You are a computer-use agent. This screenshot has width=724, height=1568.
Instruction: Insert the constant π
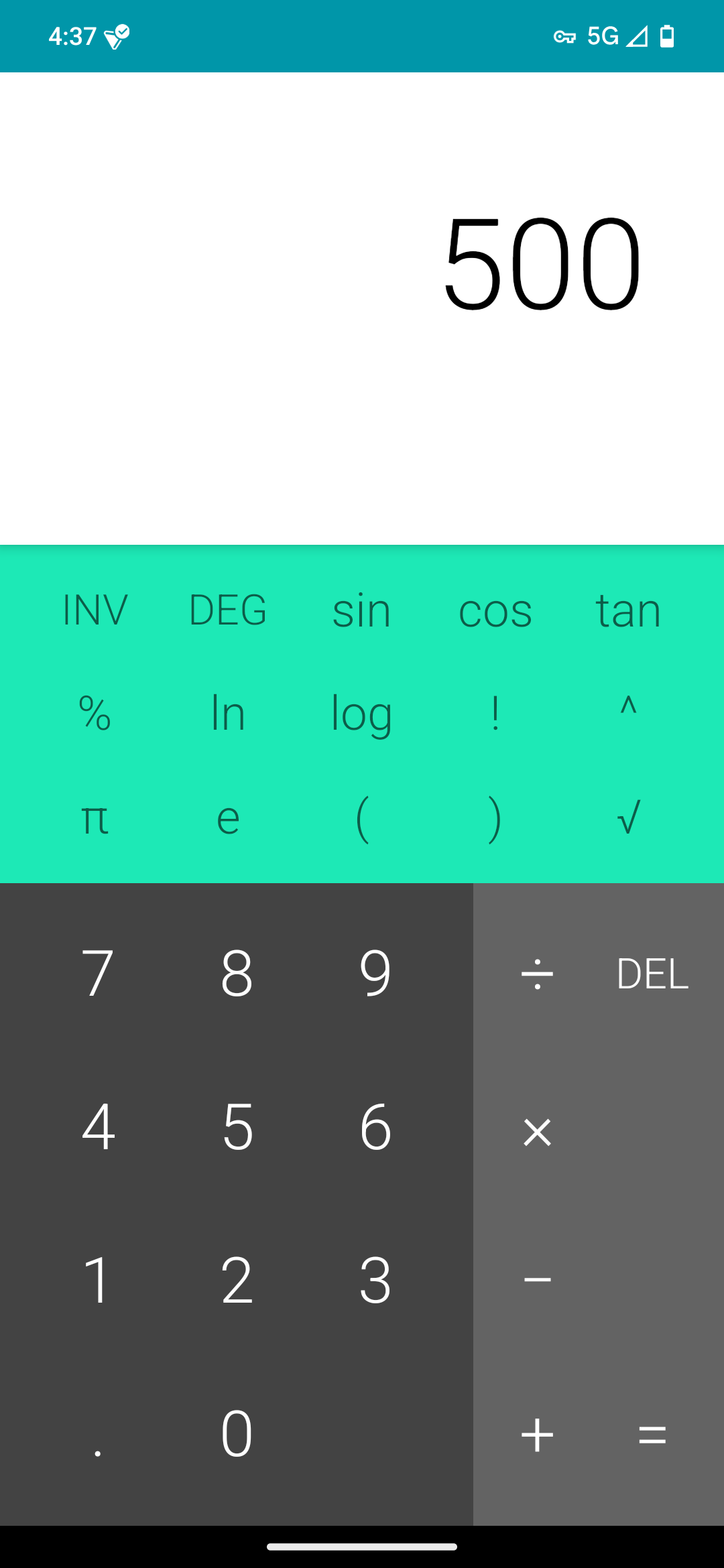click(95, 818)
